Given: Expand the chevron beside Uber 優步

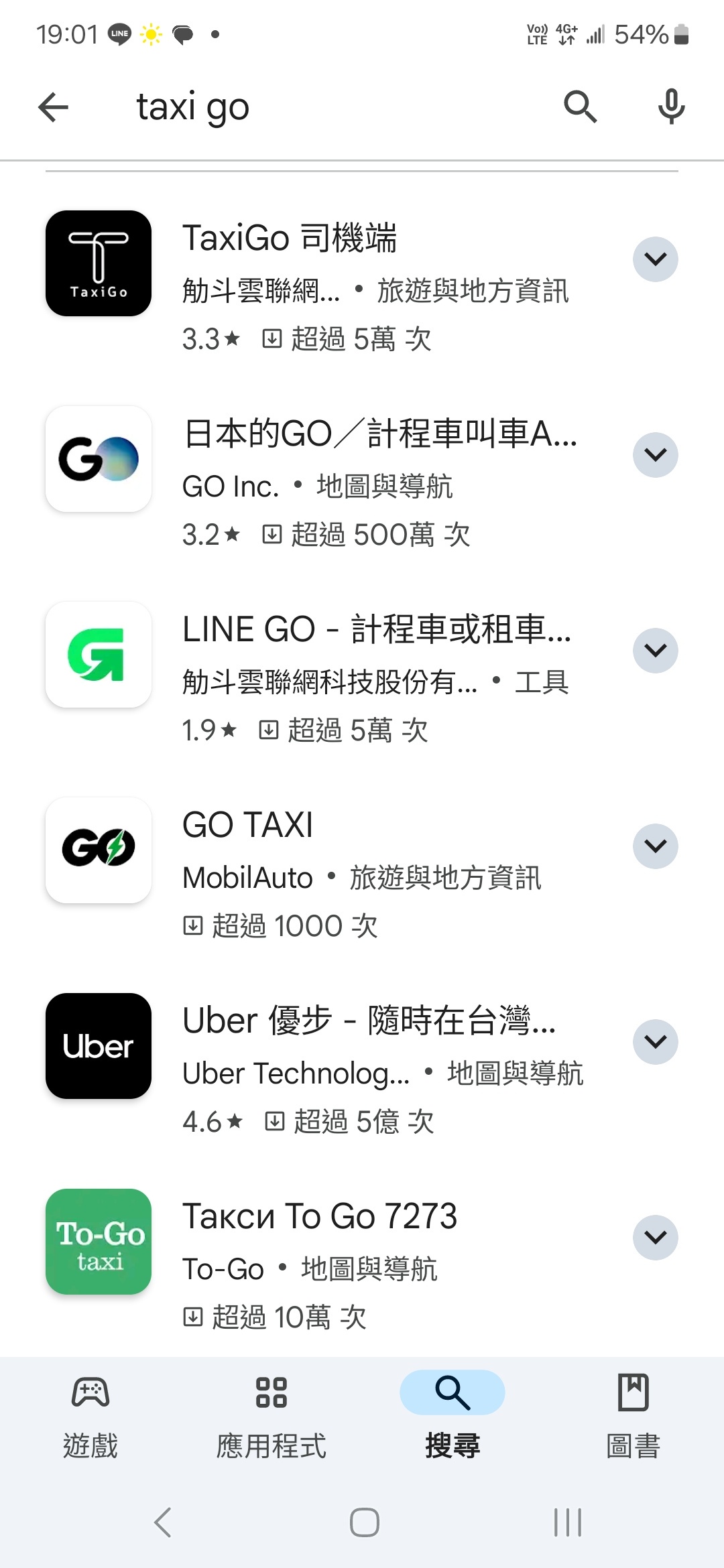Looking at the screenshot, I should pos(656,1042).
